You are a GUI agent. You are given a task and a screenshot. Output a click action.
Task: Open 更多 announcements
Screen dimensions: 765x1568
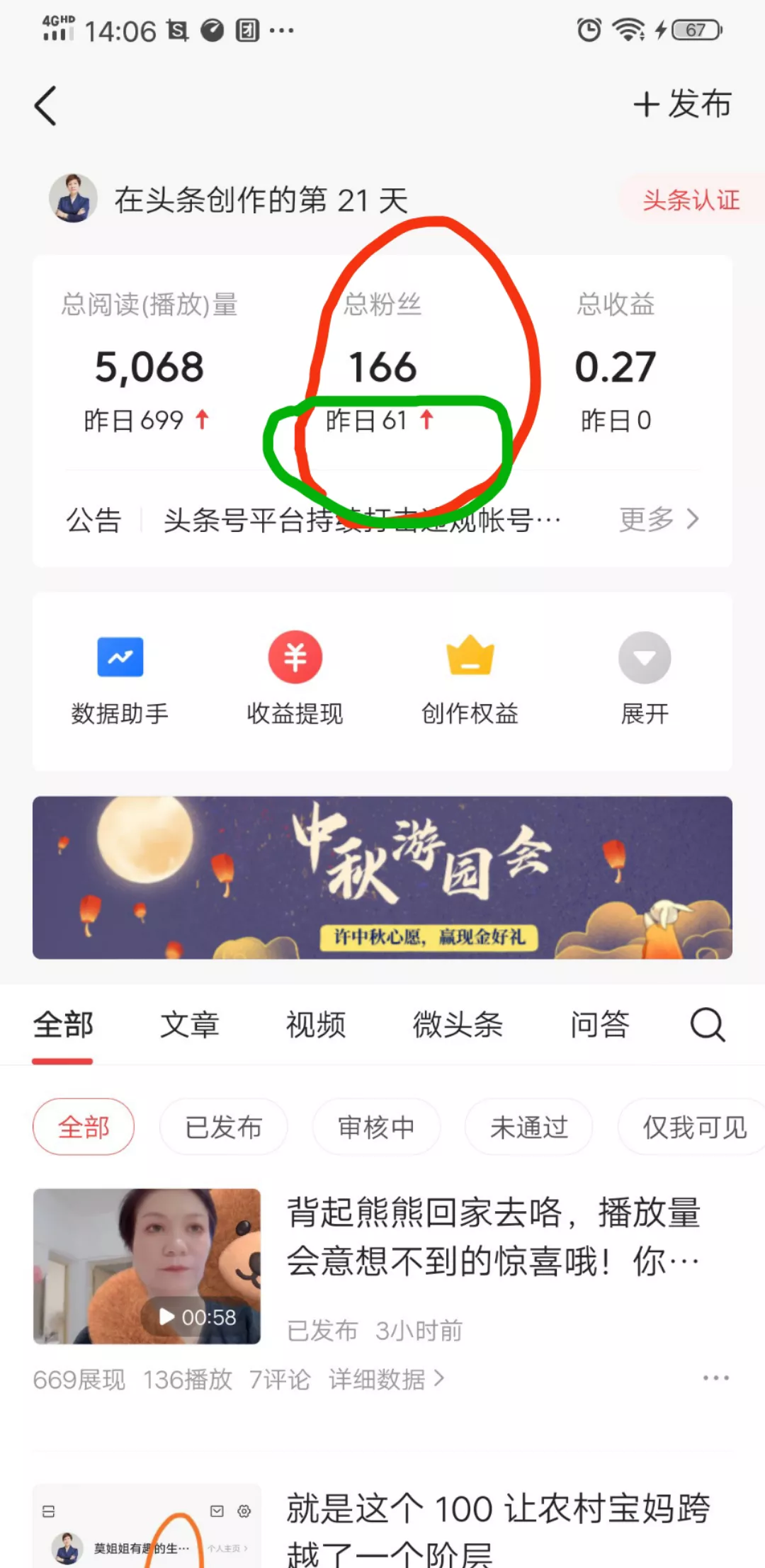tap(658, 519)
